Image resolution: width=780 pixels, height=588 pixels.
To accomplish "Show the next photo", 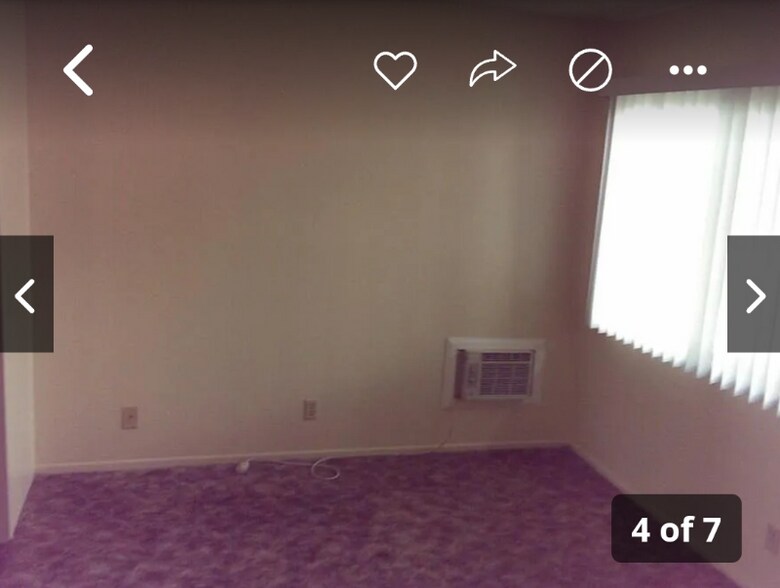I will pyautogui.click(x=754, y=295).
